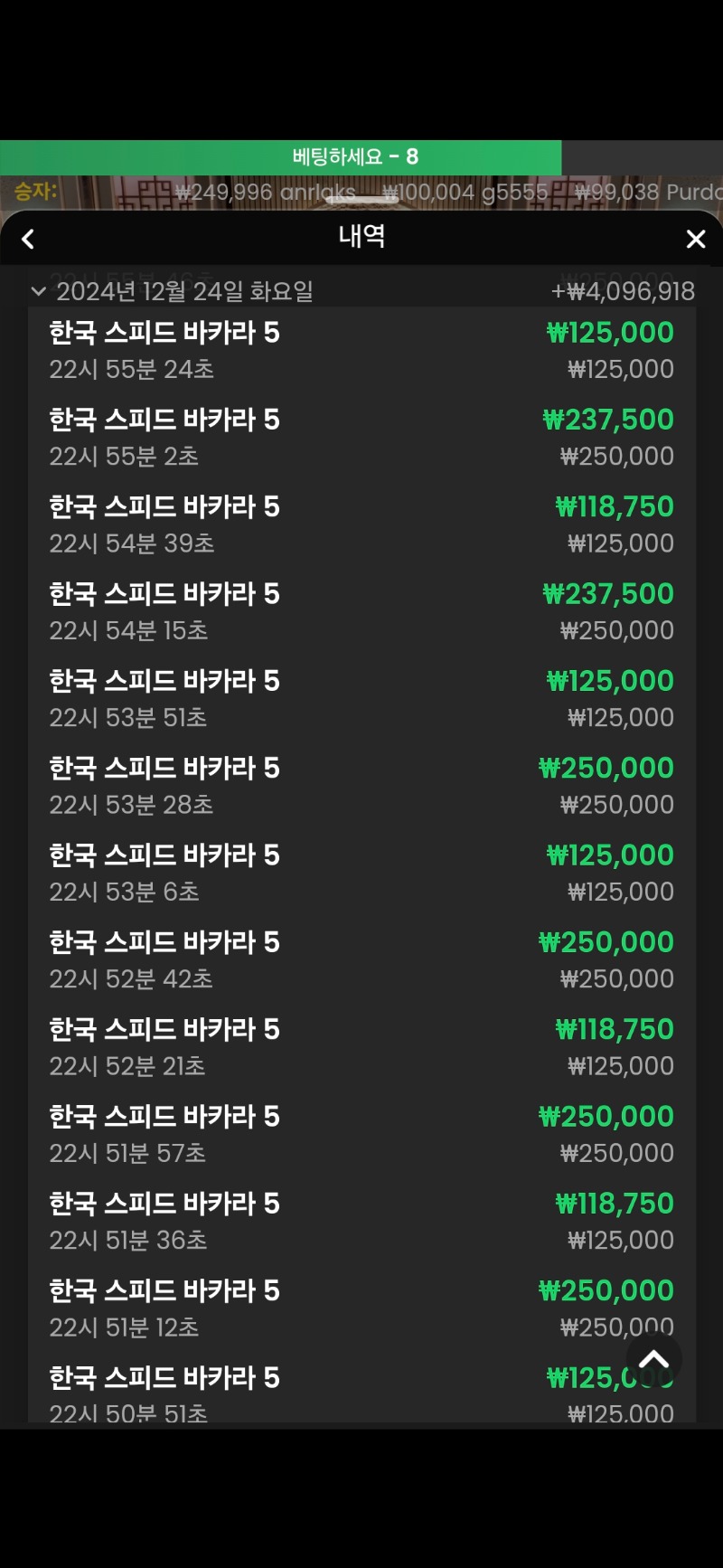Open the round played at 22시 53분 6초
The width and height of the screenshot is (723, 1568).
(x=361, y=872)
